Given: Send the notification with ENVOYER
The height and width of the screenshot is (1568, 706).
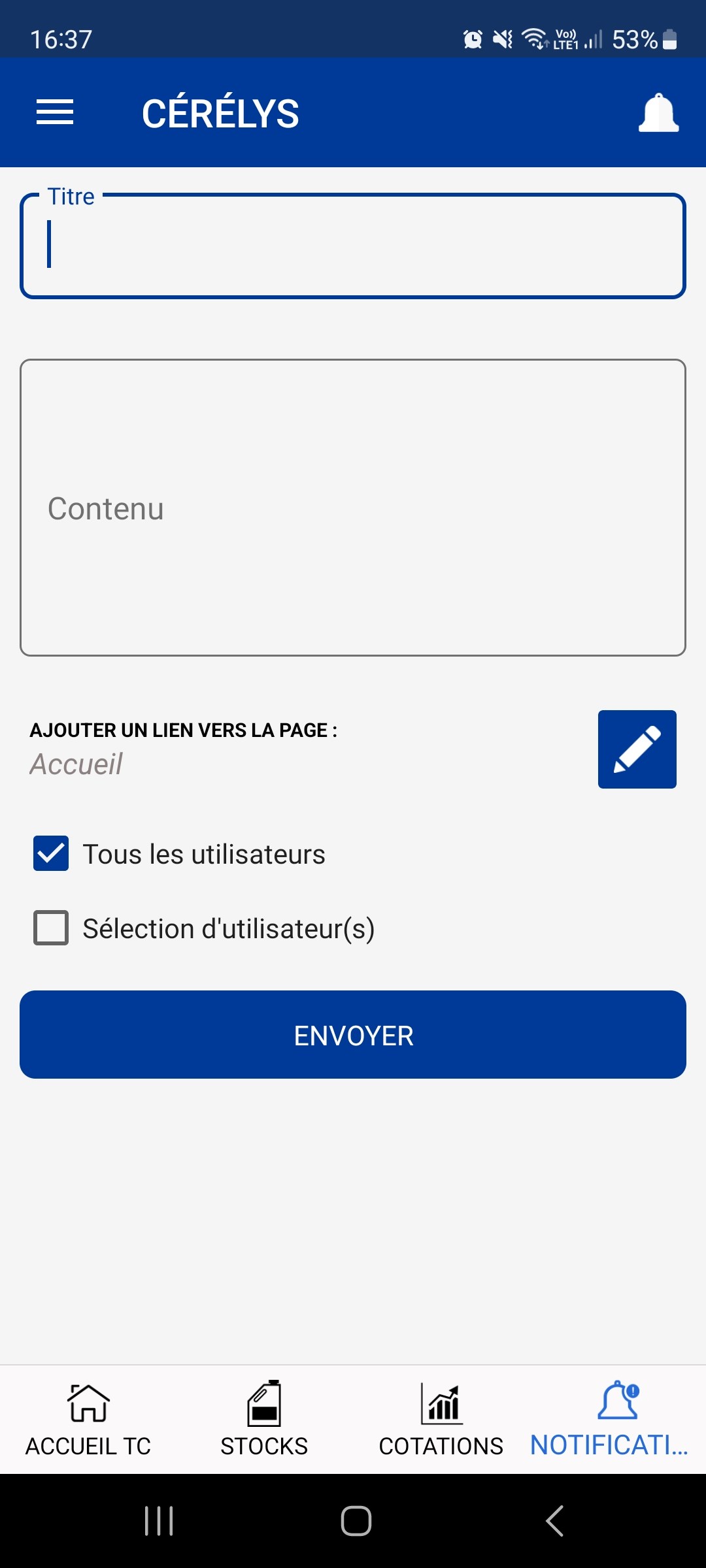Looking at the screenshot, I should tap(353, 1035).
